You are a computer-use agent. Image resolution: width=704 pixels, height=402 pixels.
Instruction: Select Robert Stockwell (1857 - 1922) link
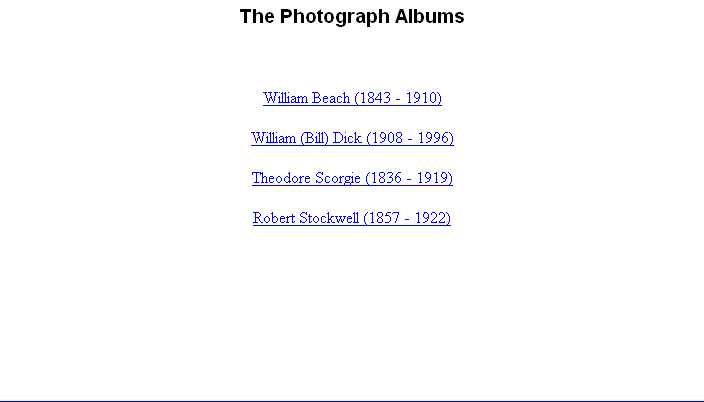352,218
